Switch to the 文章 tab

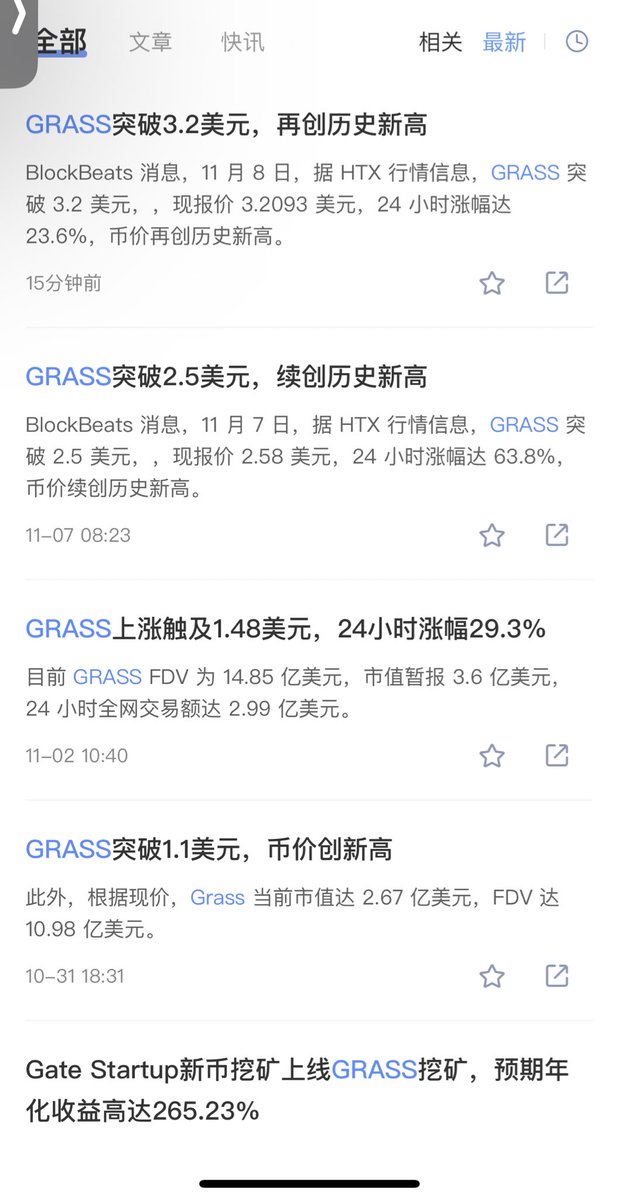click(150, 42)
